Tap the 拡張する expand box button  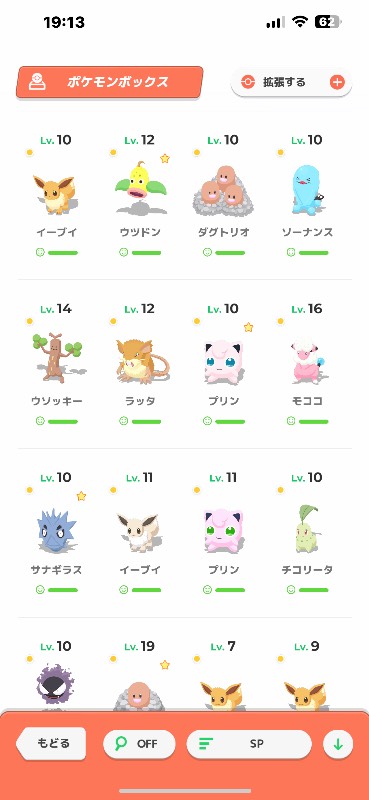click(x=291, y=82)
